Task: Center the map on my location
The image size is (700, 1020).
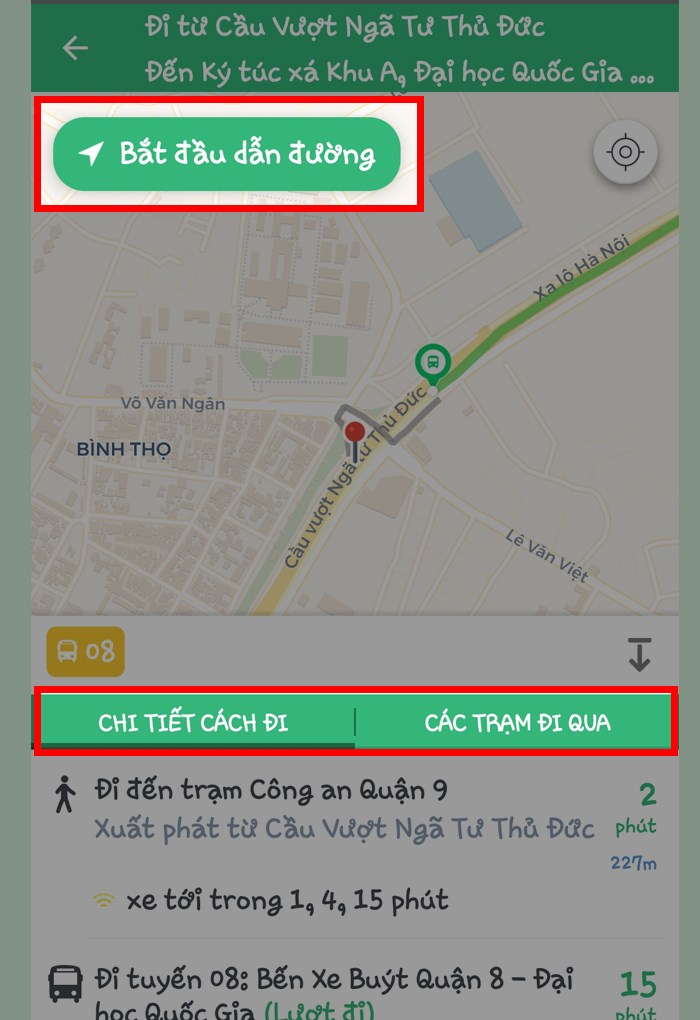Action: tap(625, 153)
